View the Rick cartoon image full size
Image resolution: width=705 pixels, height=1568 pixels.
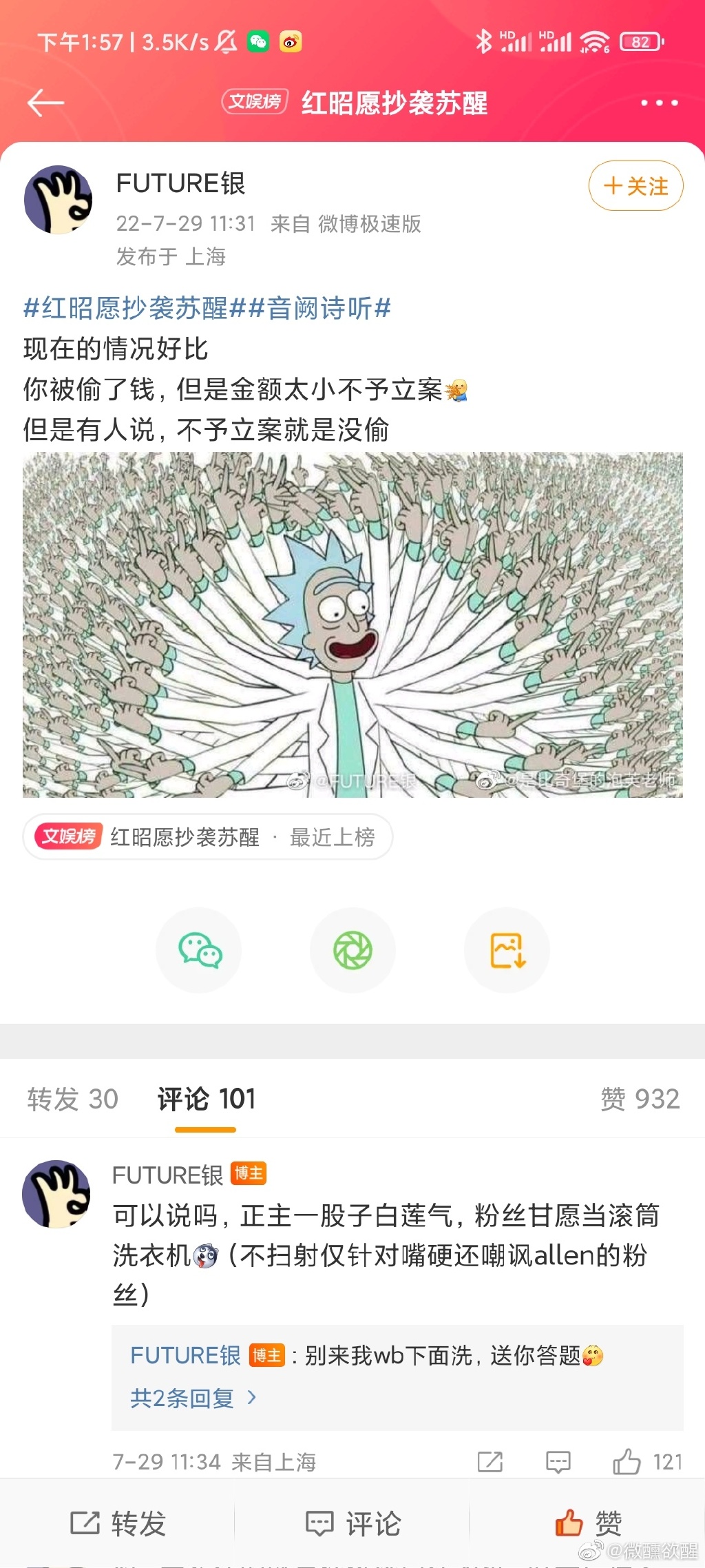352,624
